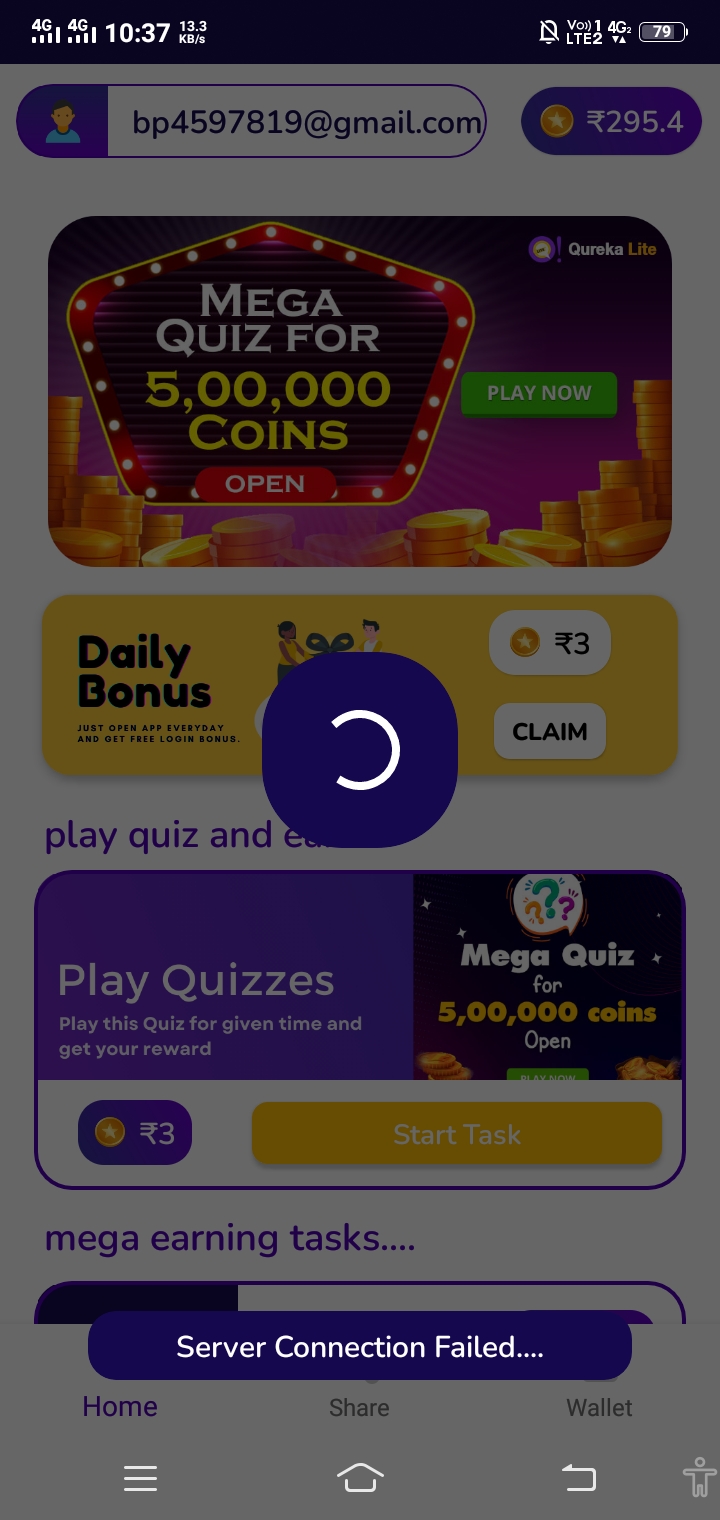Switch to the Wallet tab
The image size is (720, 1520).
(x=599, y=1406)
